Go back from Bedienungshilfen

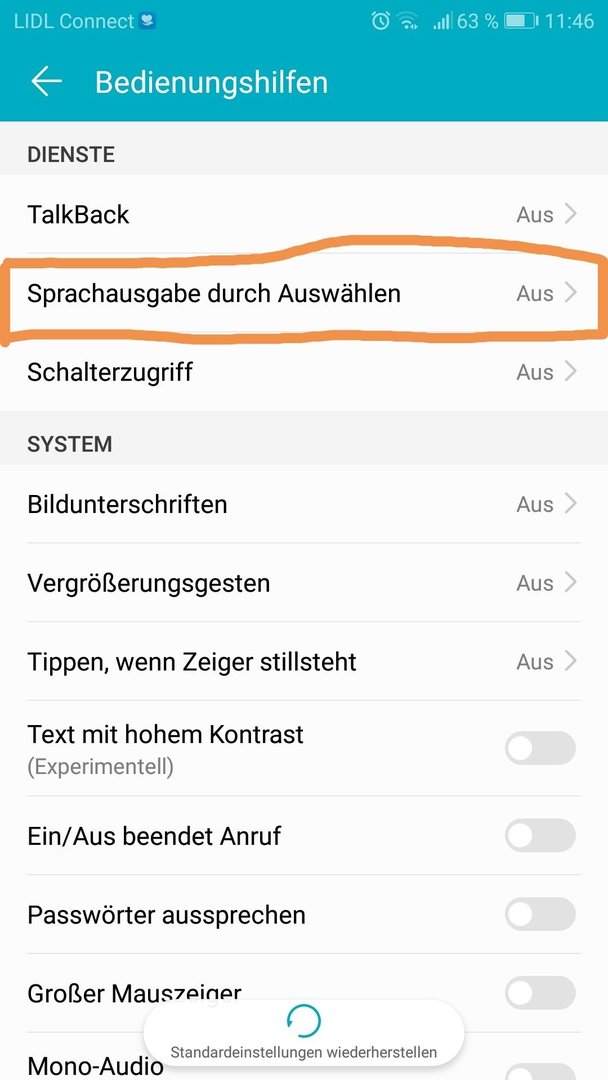(x=46, y=82)
